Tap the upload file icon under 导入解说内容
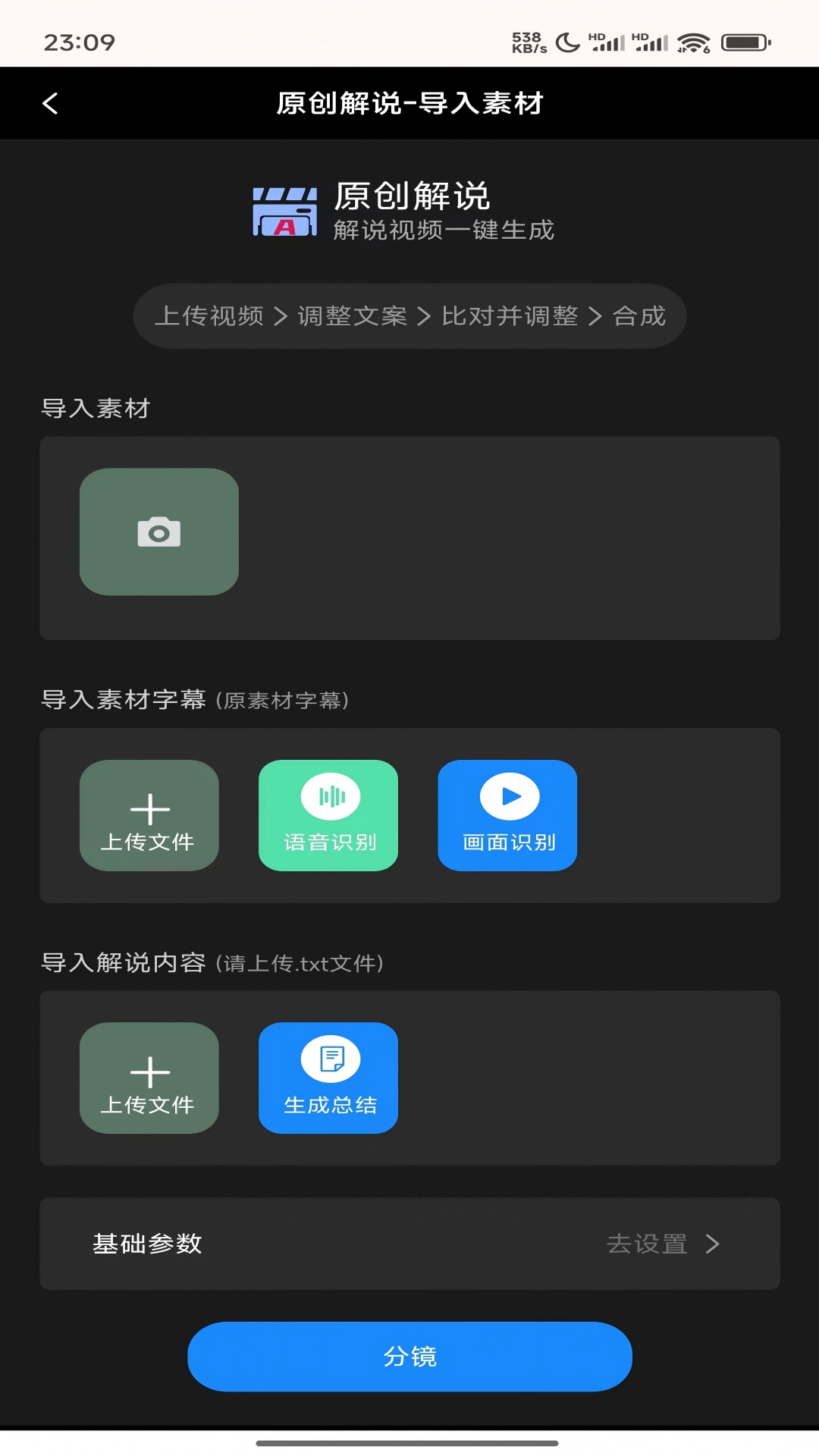The image size is (819, 1456). tap(149, 1078)
